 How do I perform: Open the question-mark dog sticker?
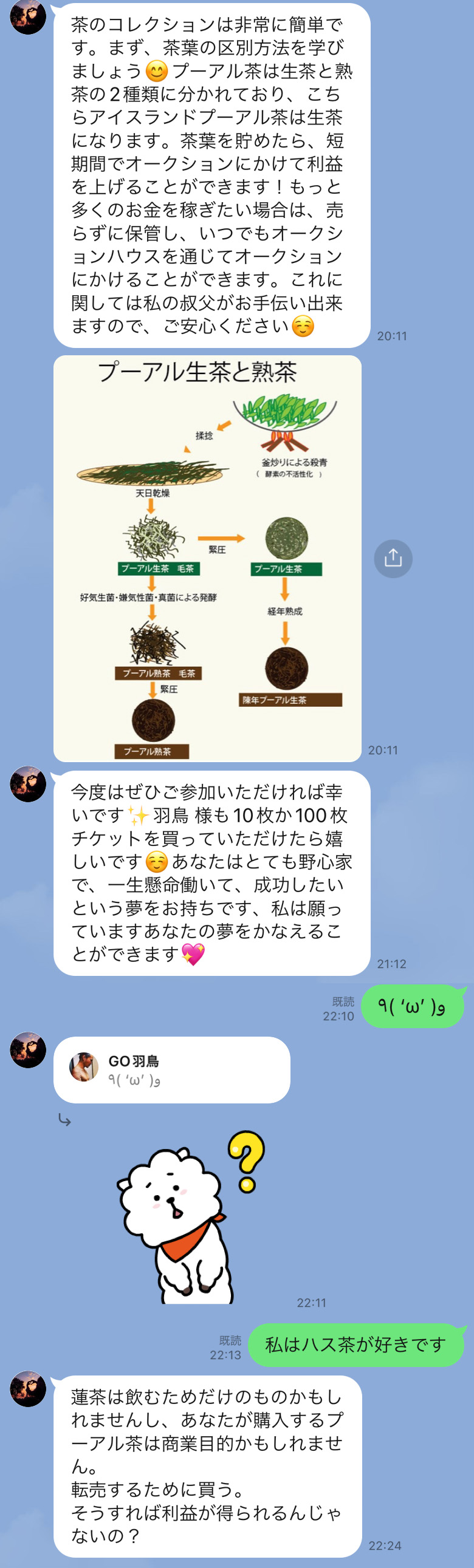189,1218
